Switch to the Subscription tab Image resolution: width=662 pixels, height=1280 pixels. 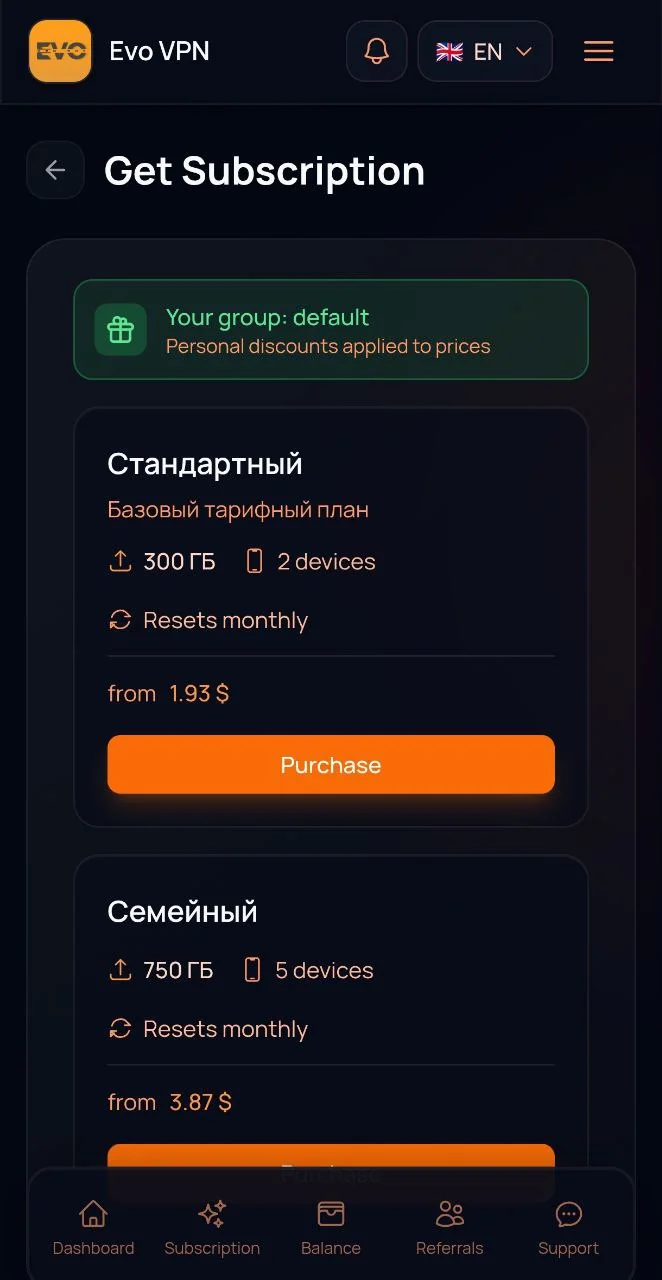[x=212, y=1229]
